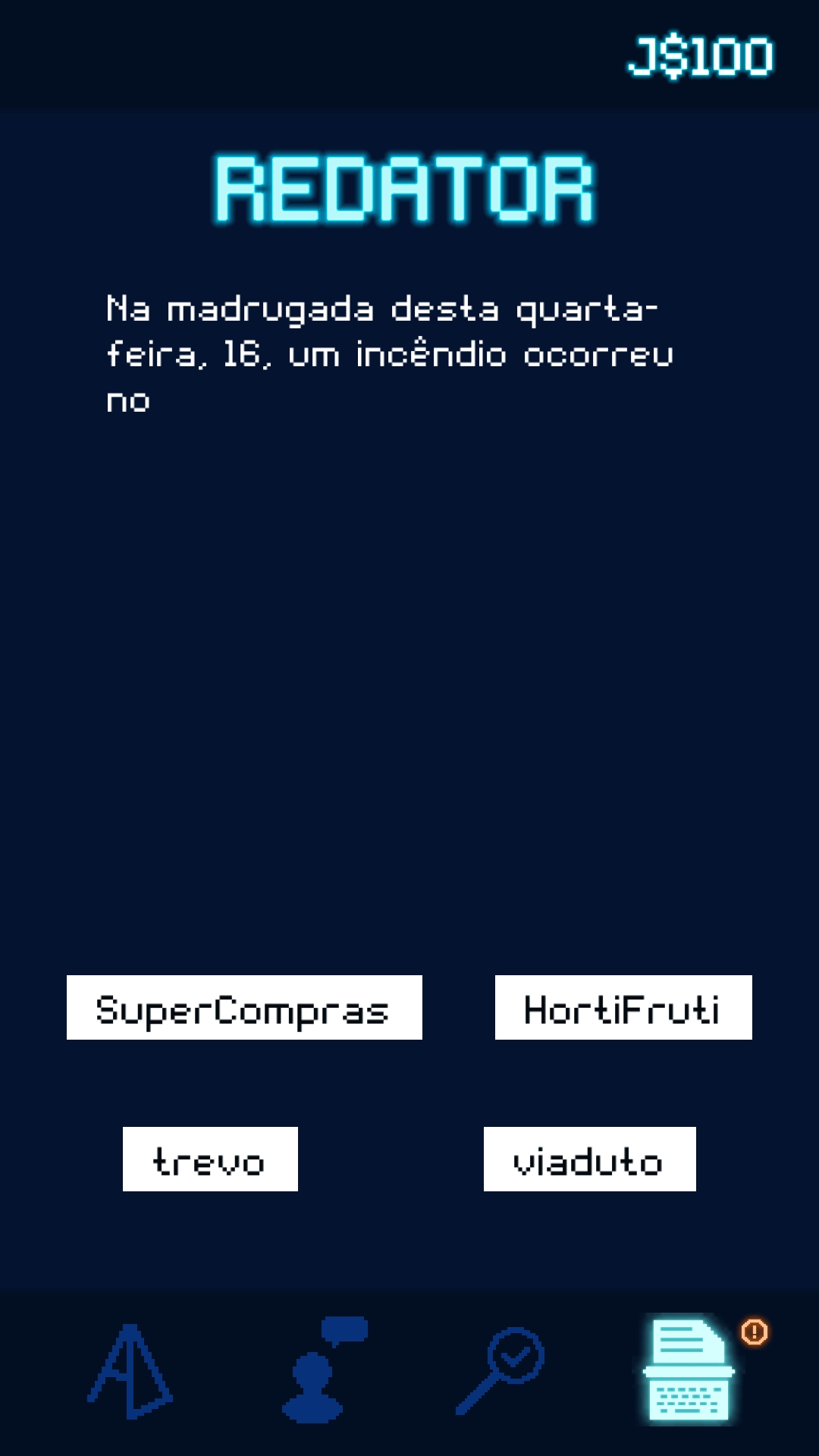Go to the magnifier checkmark tab

(x=500, y=1371)
